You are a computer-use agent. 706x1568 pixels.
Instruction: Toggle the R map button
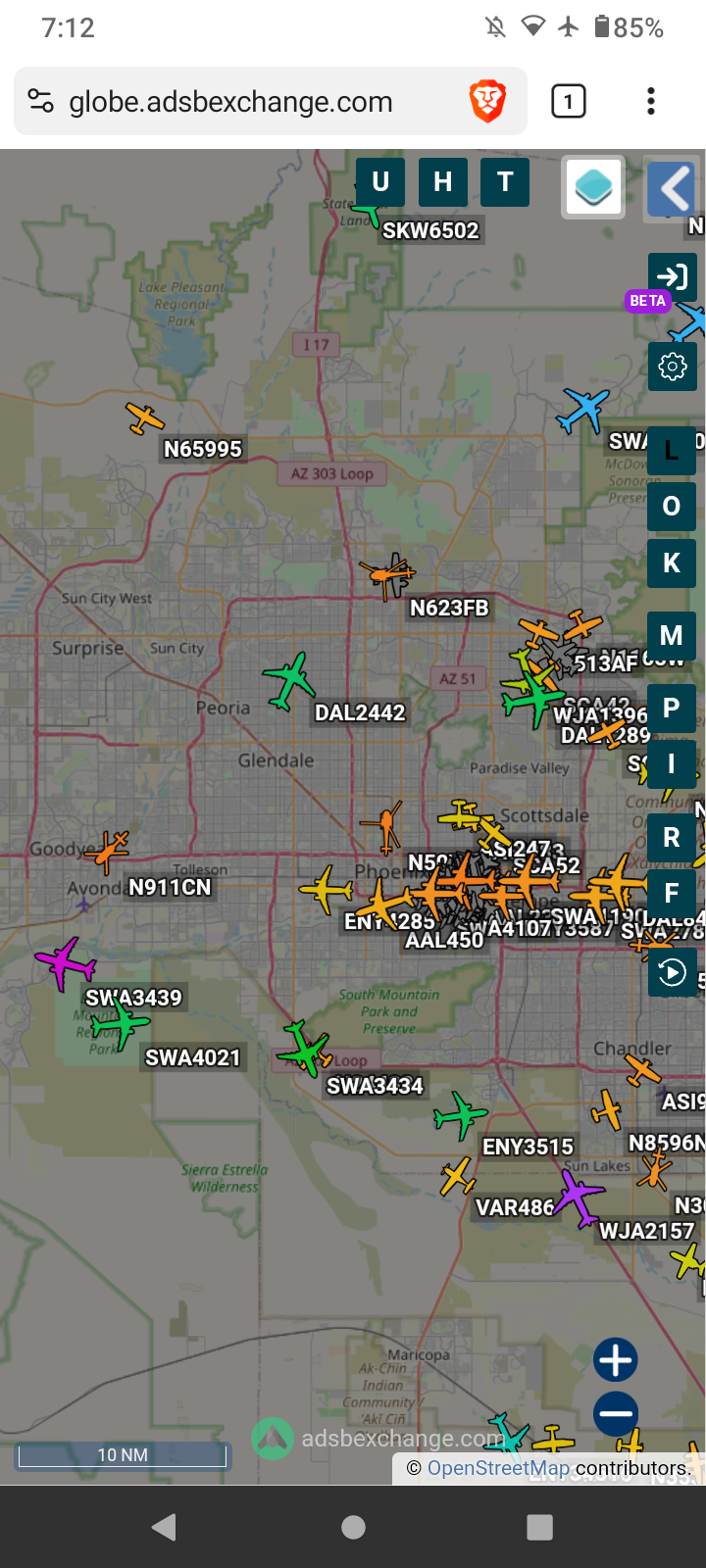pyautogui.click(x=672, y=838)
